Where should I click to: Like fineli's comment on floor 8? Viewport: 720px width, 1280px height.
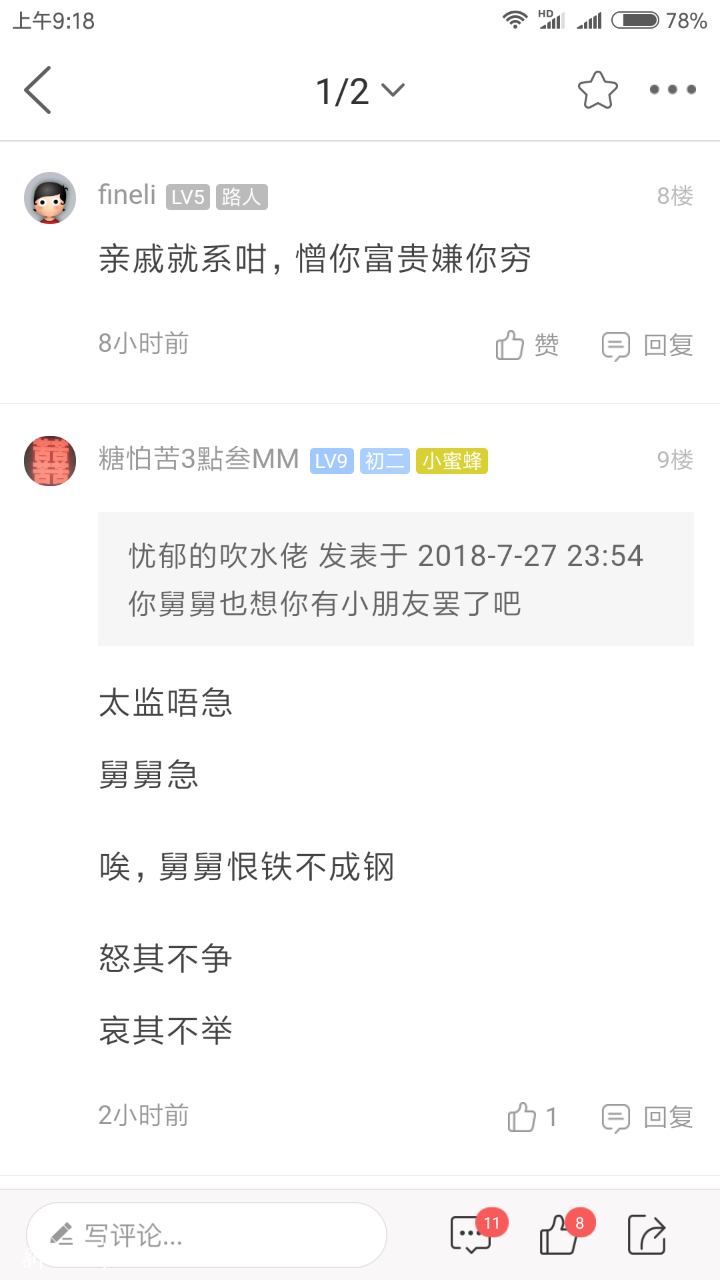527,346
